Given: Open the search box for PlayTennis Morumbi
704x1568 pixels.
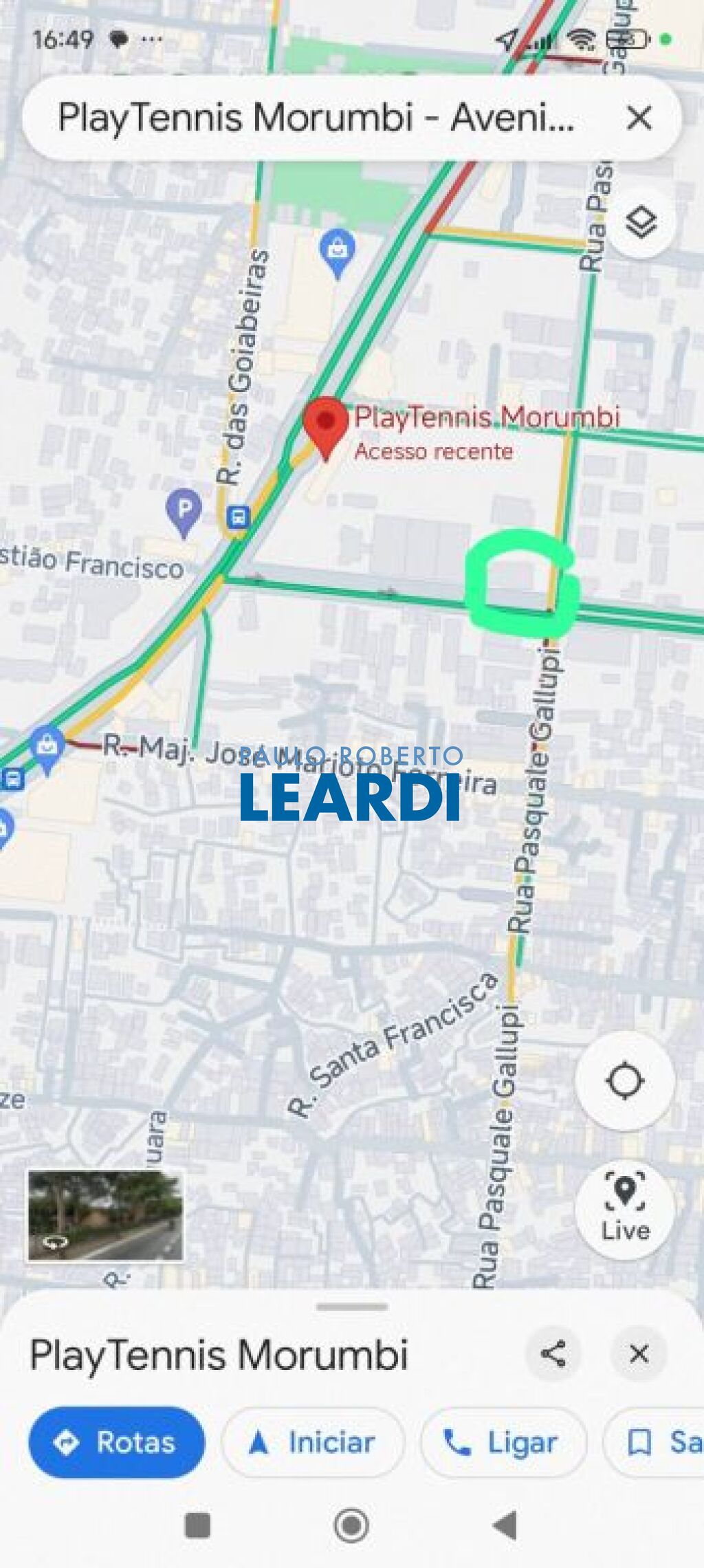Looking at the screenshot, I should pos(316,118).
